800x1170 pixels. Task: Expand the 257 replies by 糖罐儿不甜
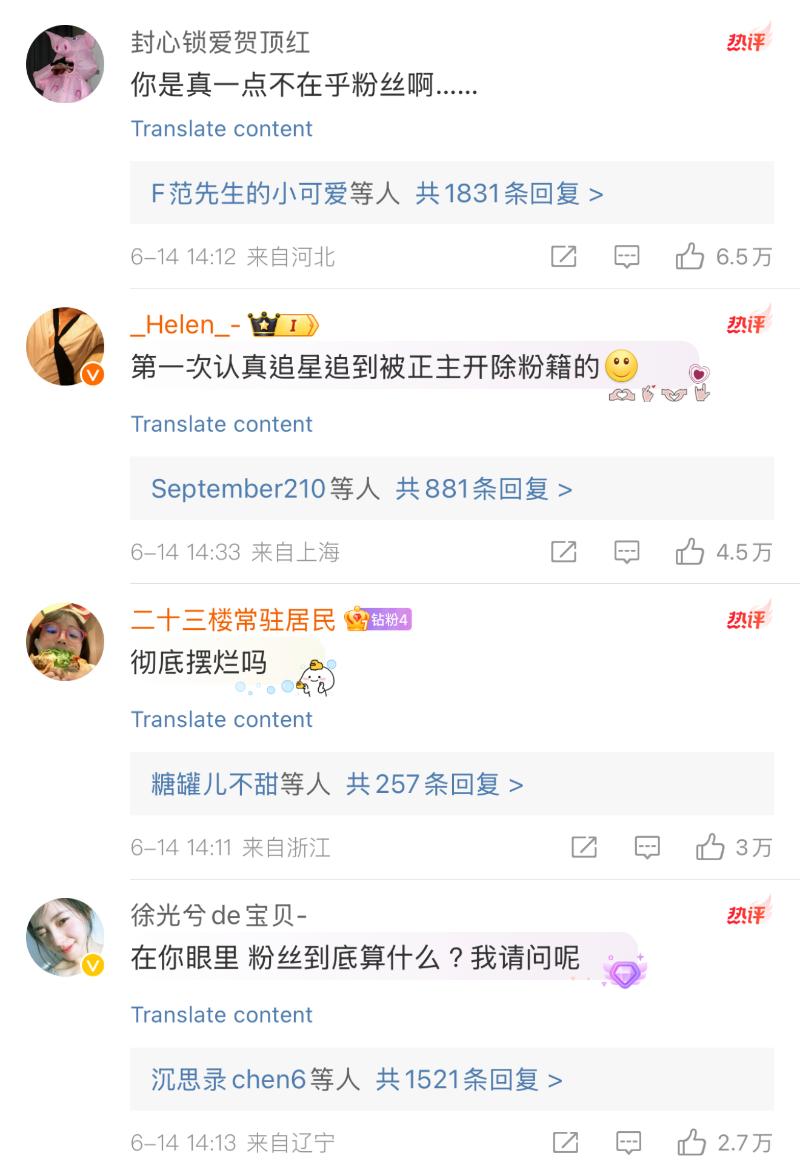coord(337,784)
